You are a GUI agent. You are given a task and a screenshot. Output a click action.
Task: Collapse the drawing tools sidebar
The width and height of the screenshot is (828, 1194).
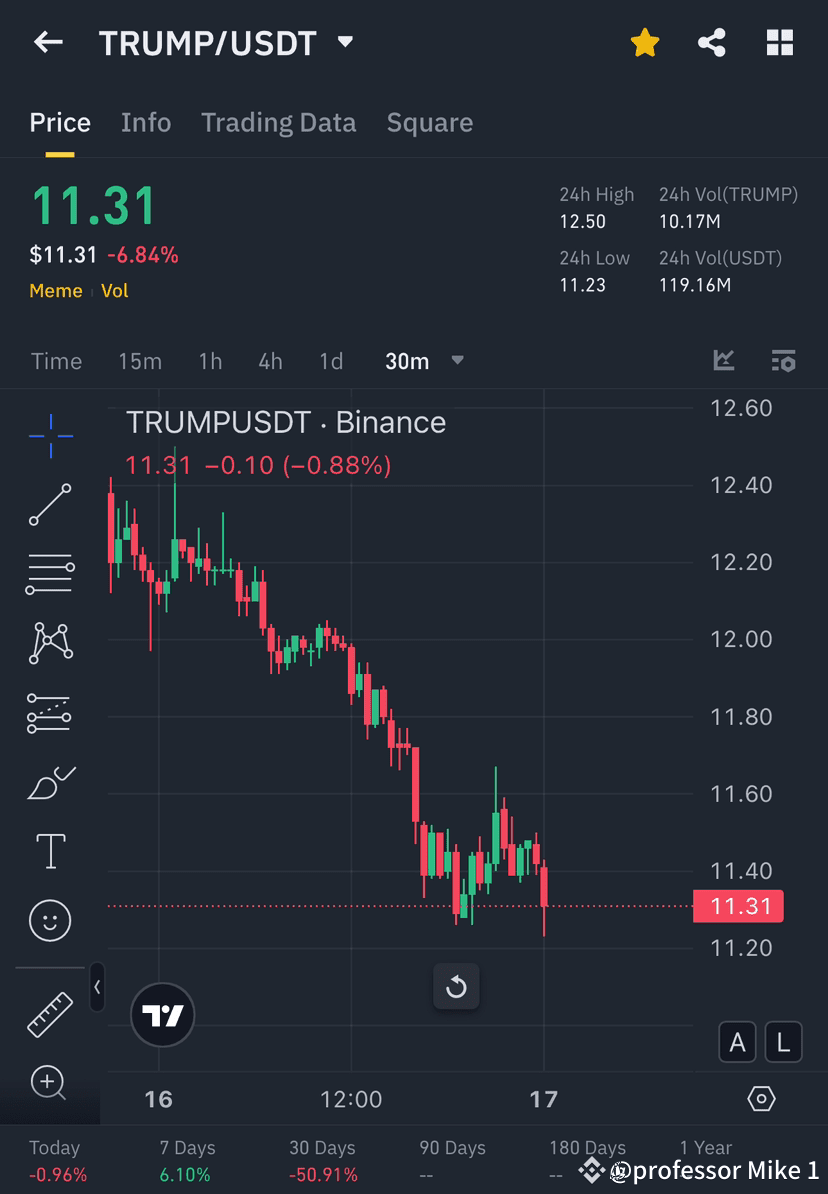point(97,988)
